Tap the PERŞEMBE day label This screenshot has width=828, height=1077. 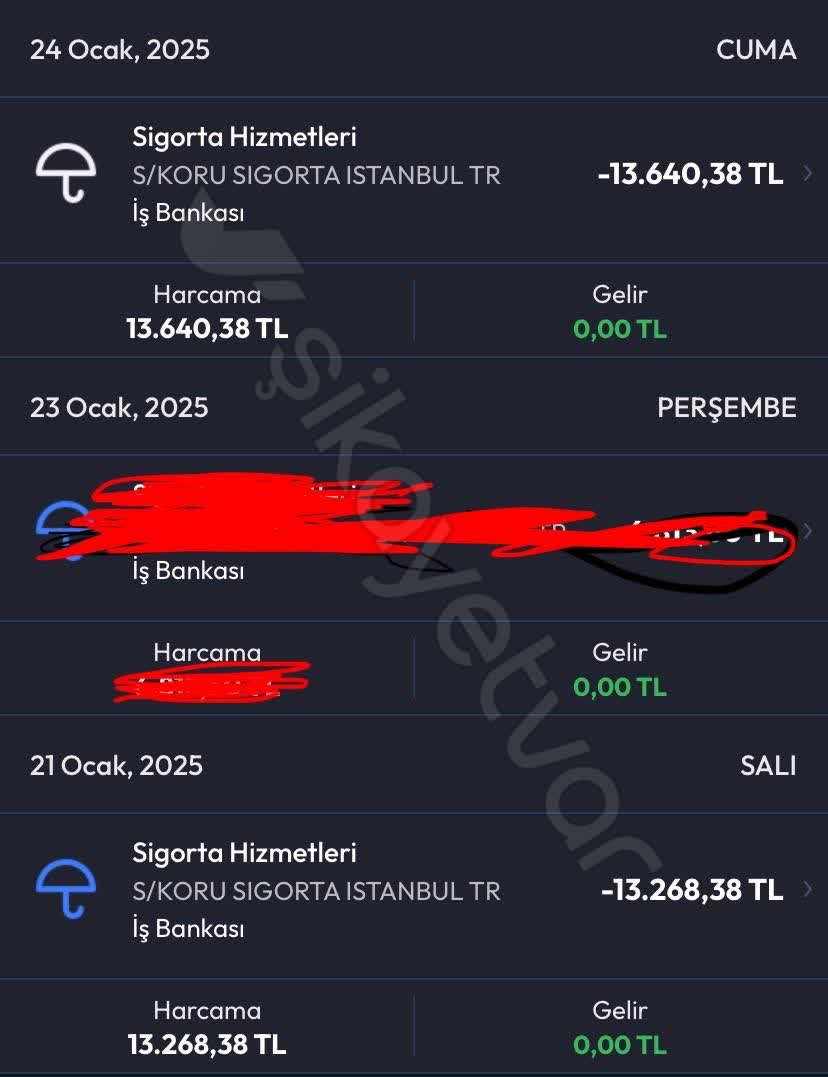click(x=724, y=407)
